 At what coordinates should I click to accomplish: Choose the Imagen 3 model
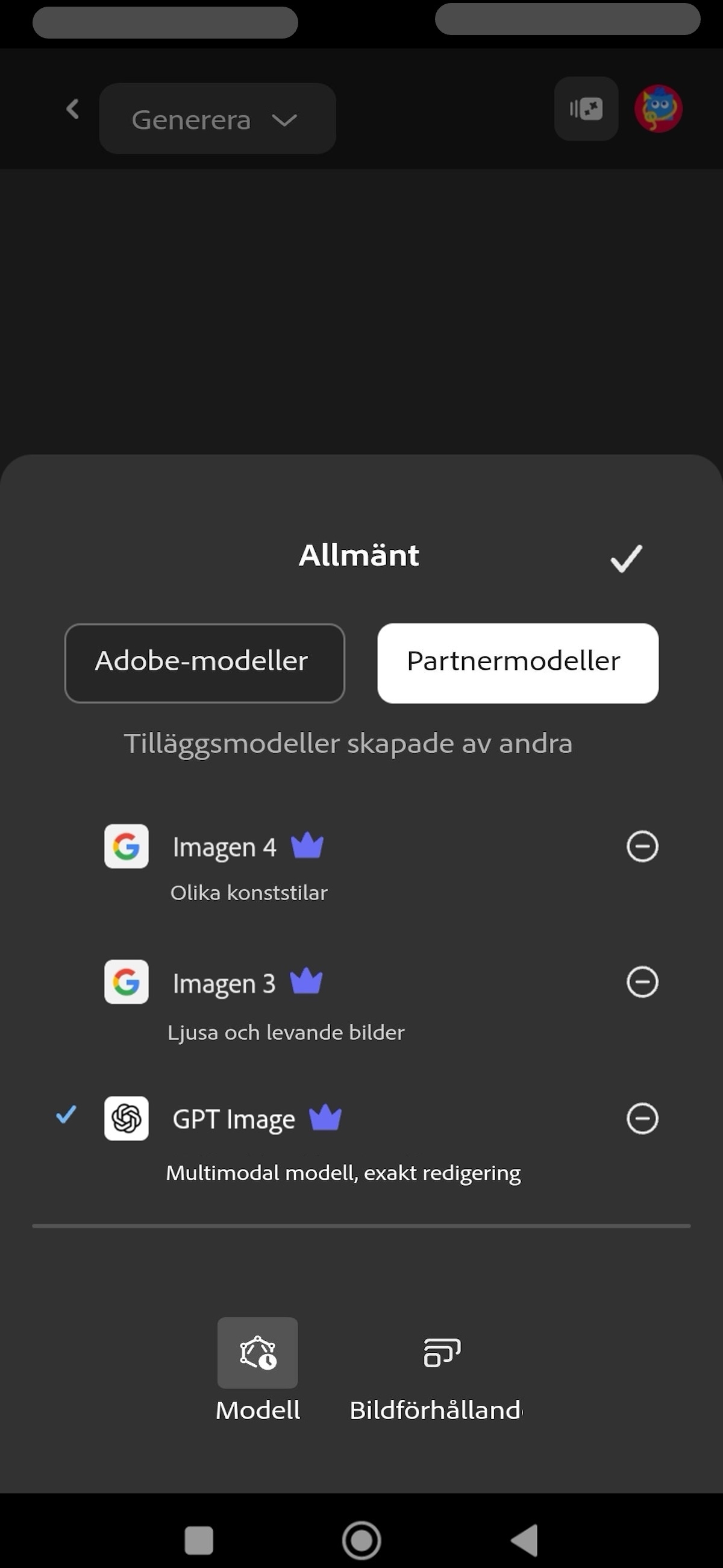point(224,983)
